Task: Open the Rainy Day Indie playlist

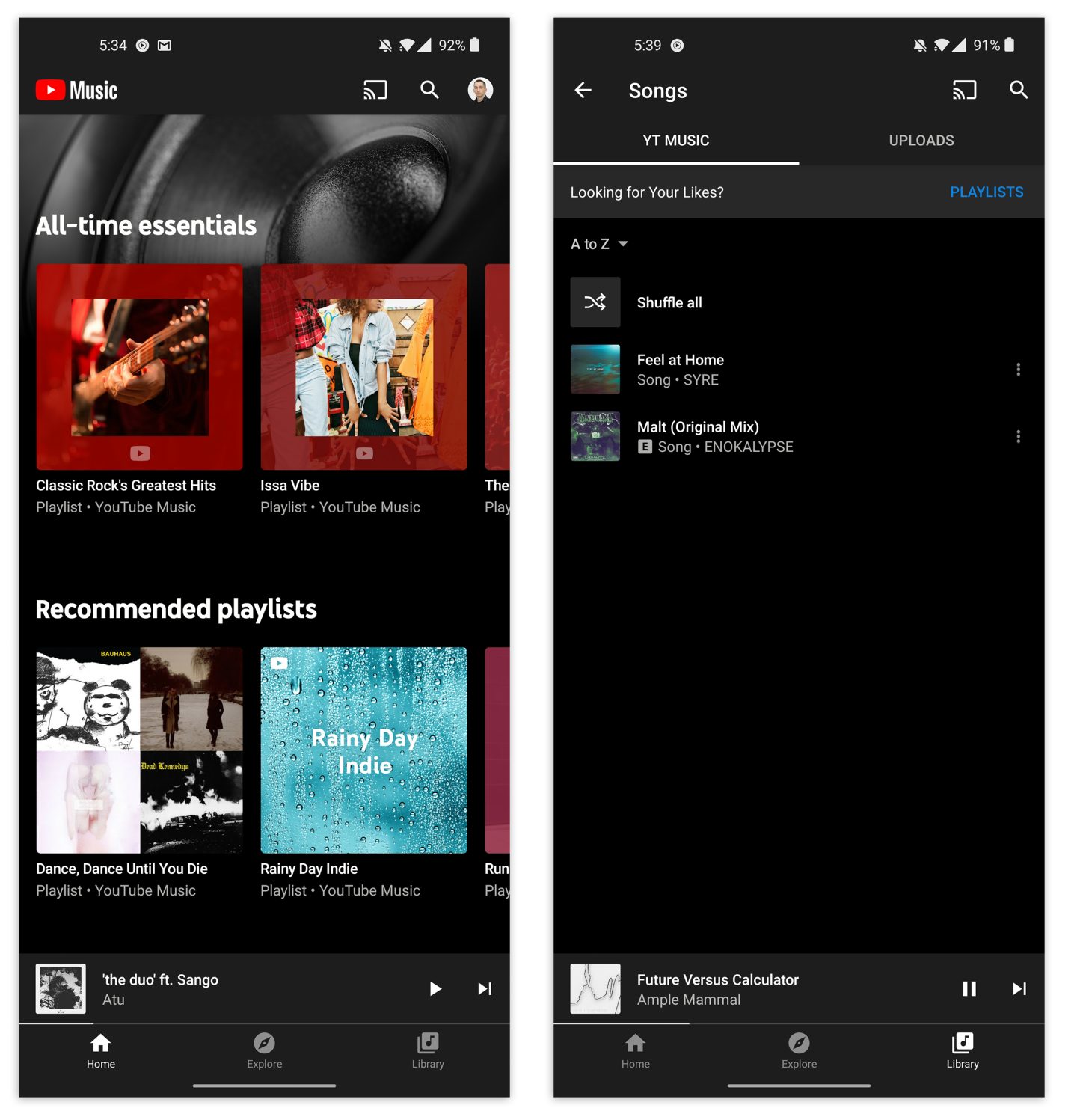Action: pos(363,750)
